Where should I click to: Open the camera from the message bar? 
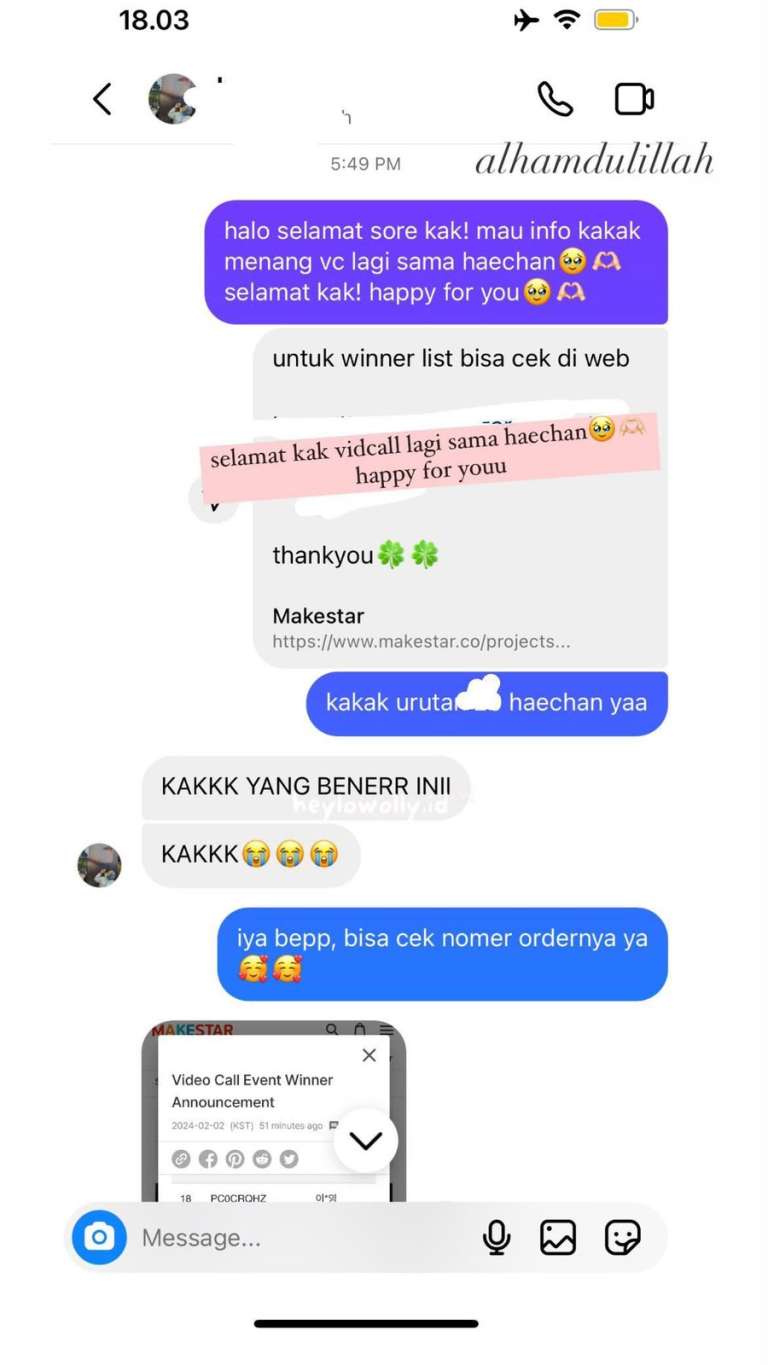tap(99, 1237)
